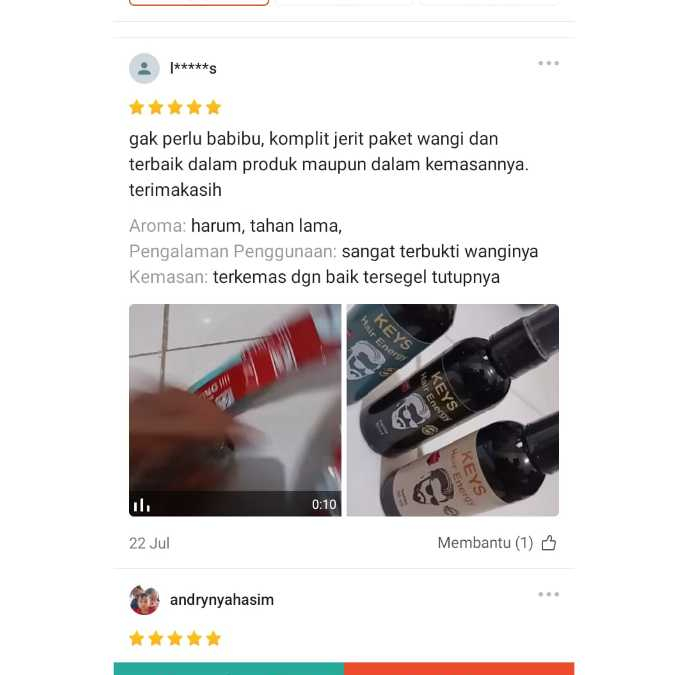Screen dimensions: 675x675
Task: Open overflow menu on l*****s review
Action: [548, 63]
